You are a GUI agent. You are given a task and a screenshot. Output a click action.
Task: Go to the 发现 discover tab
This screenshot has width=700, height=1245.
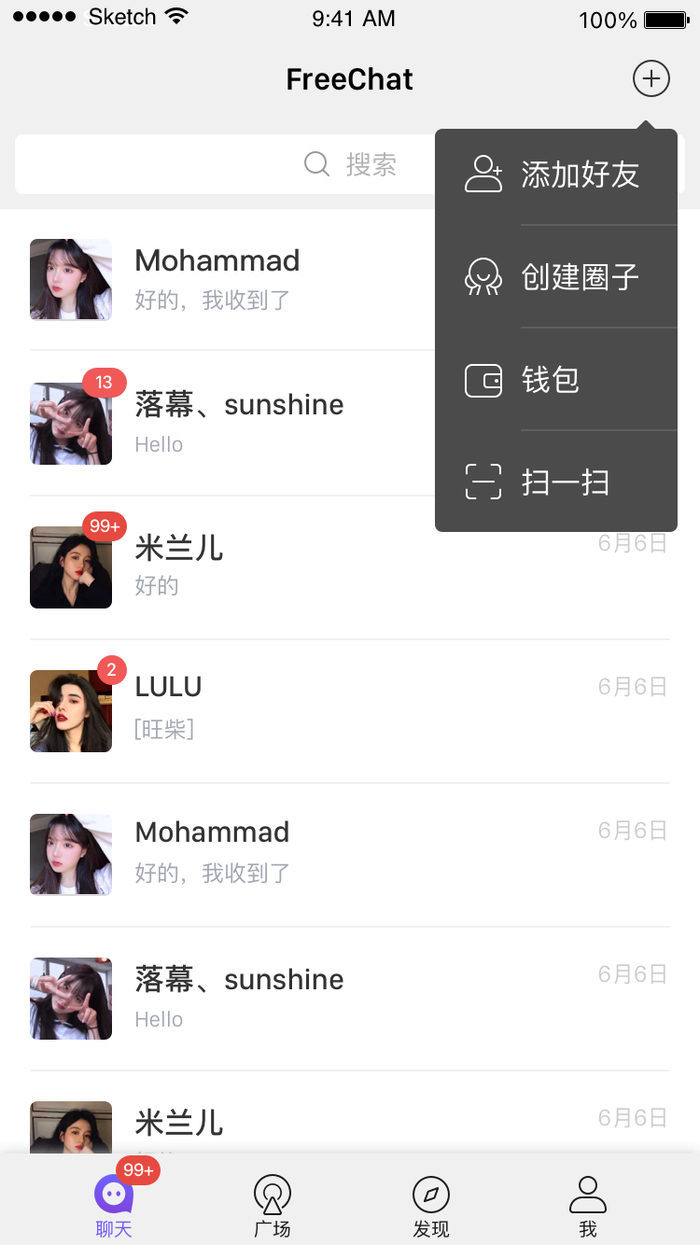[x=431, y=1205]
